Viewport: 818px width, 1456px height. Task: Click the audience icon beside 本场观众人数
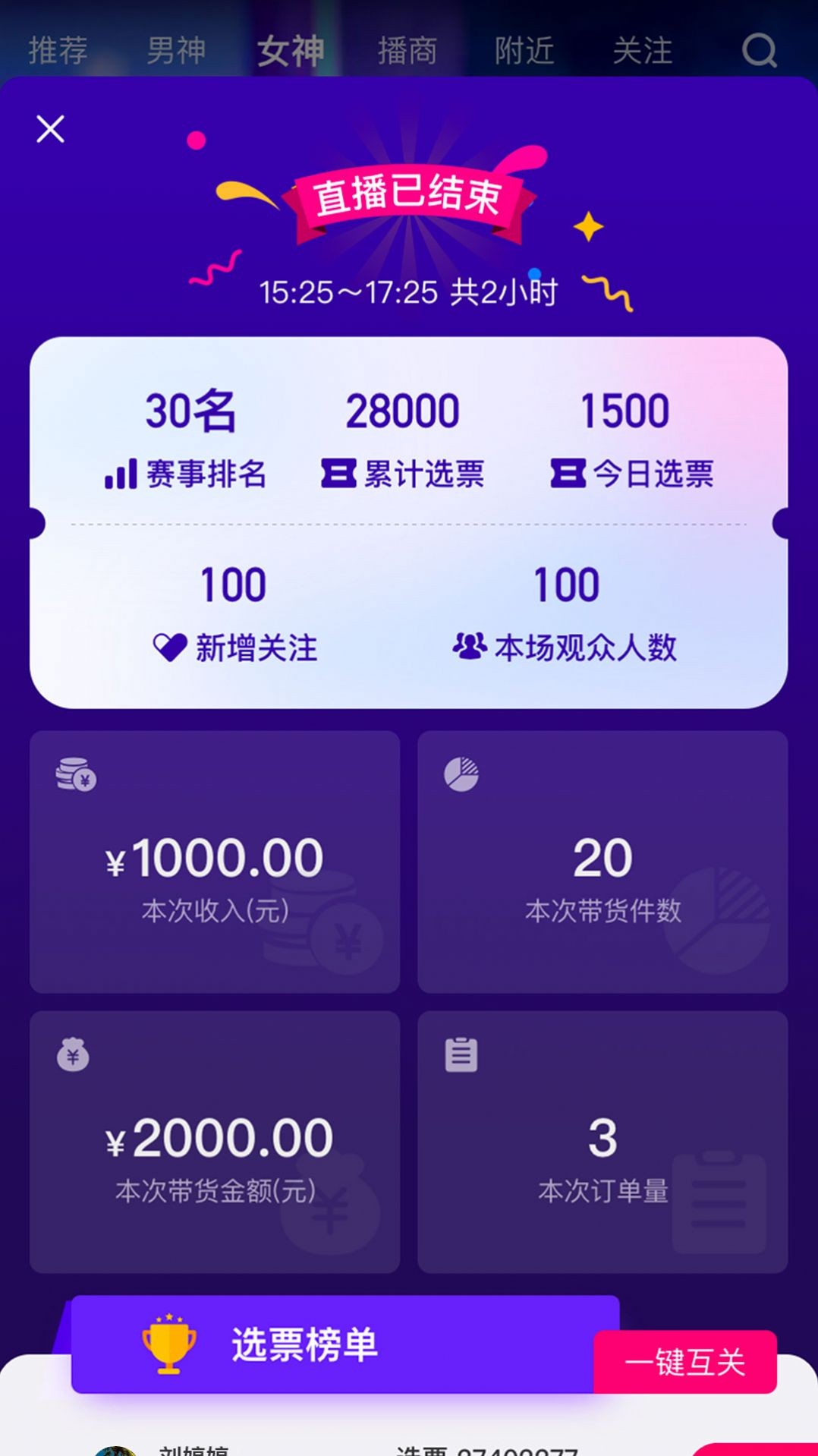coord(470,645)
